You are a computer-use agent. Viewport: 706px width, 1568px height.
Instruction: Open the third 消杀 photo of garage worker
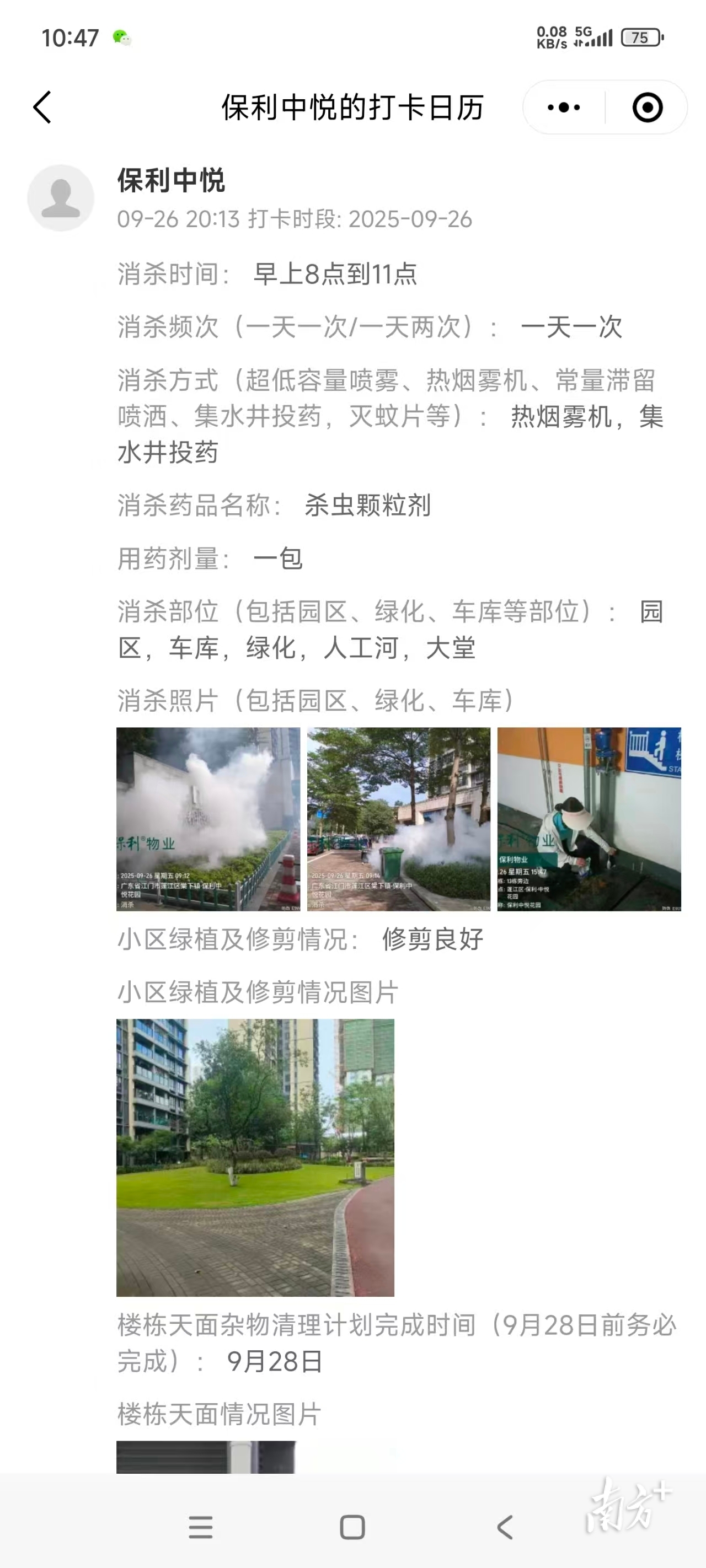tap(589, 819)
